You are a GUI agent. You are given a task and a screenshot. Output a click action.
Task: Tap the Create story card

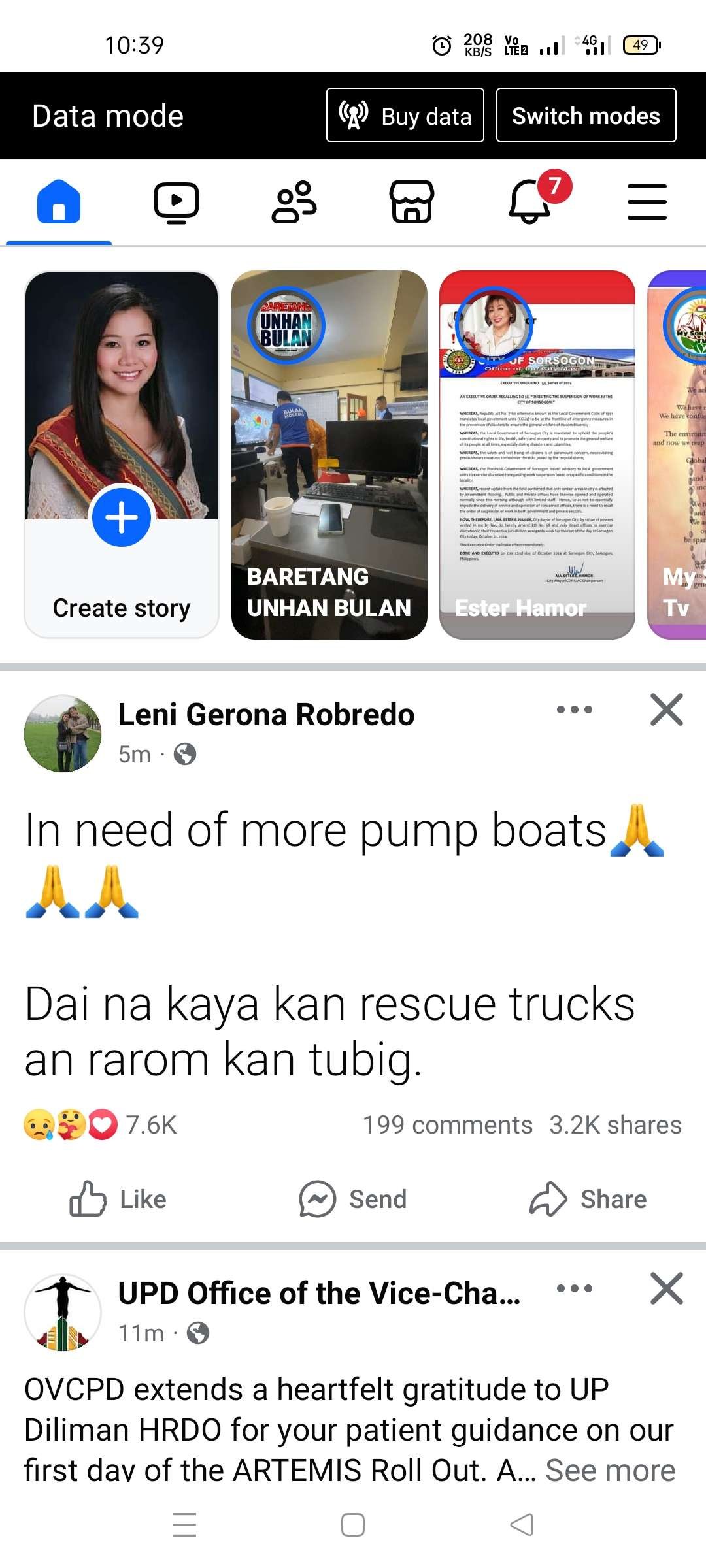(x=122, y=455)
